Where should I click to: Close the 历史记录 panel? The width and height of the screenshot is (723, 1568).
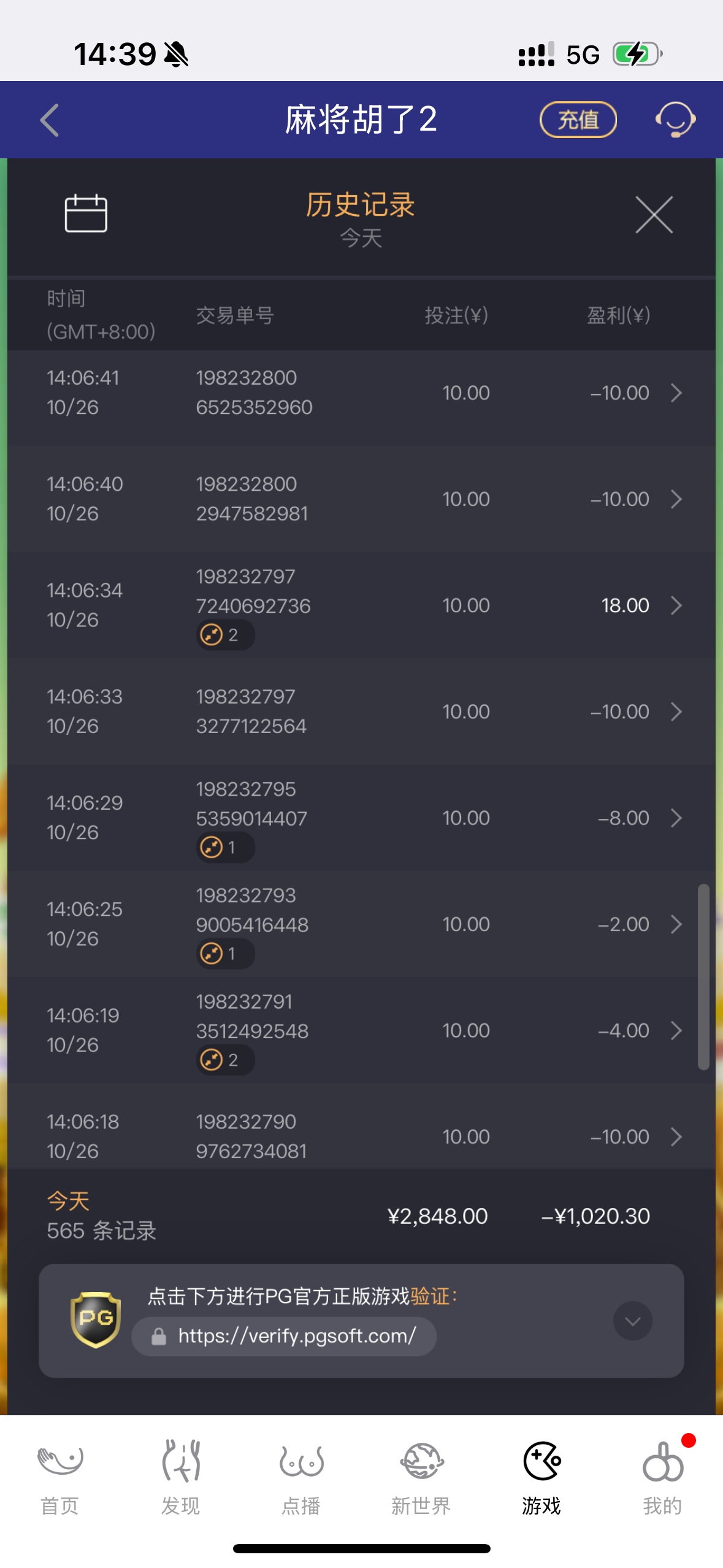[x=654, y=215]
